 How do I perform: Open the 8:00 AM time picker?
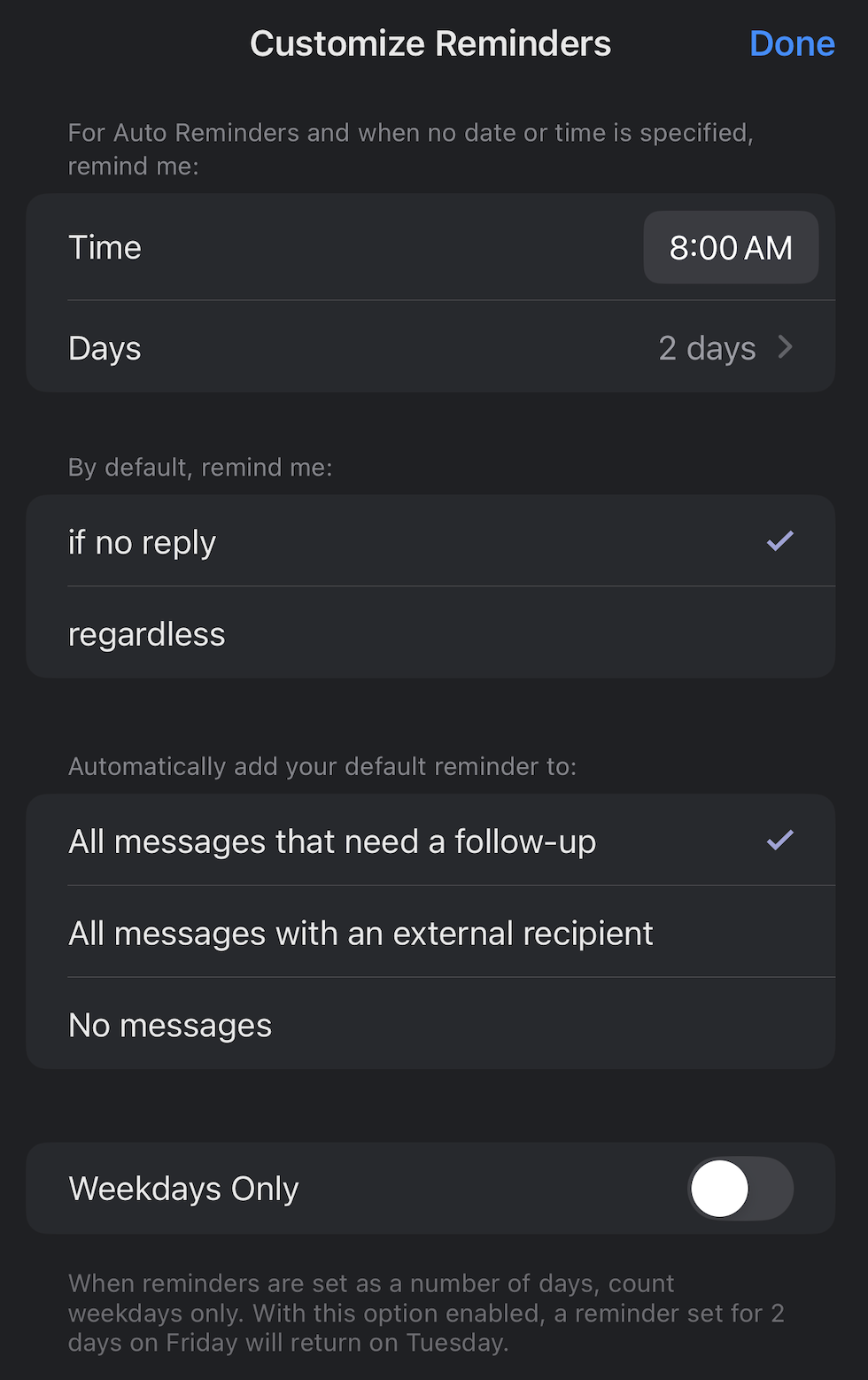(731, 247)
